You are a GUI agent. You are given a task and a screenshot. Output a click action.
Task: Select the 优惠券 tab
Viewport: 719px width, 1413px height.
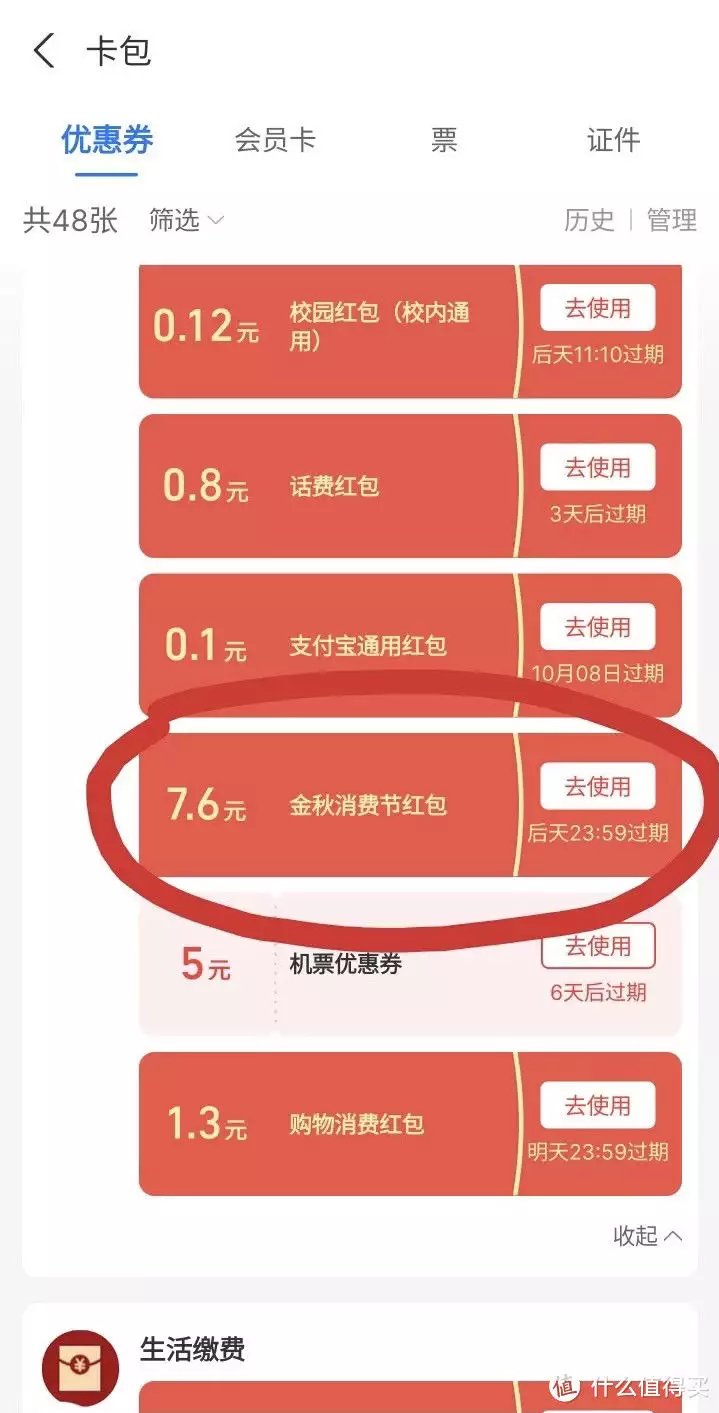[x=107, y=140]
